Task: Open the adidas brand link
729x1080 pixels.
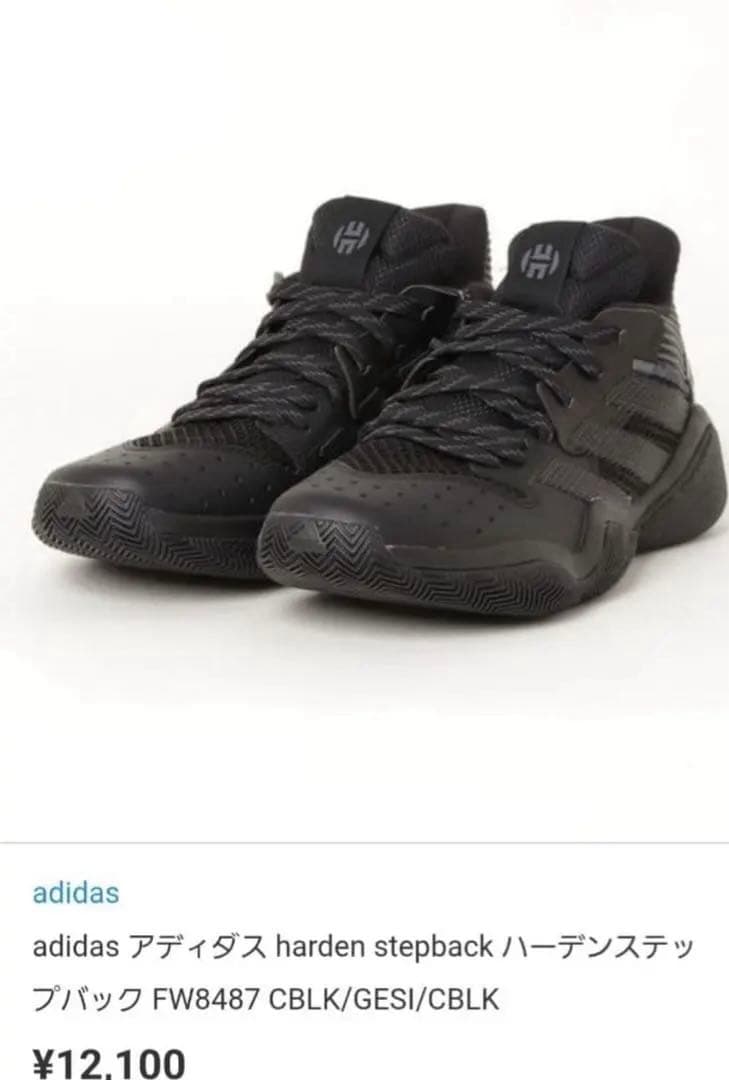Action: pos(76,892)
